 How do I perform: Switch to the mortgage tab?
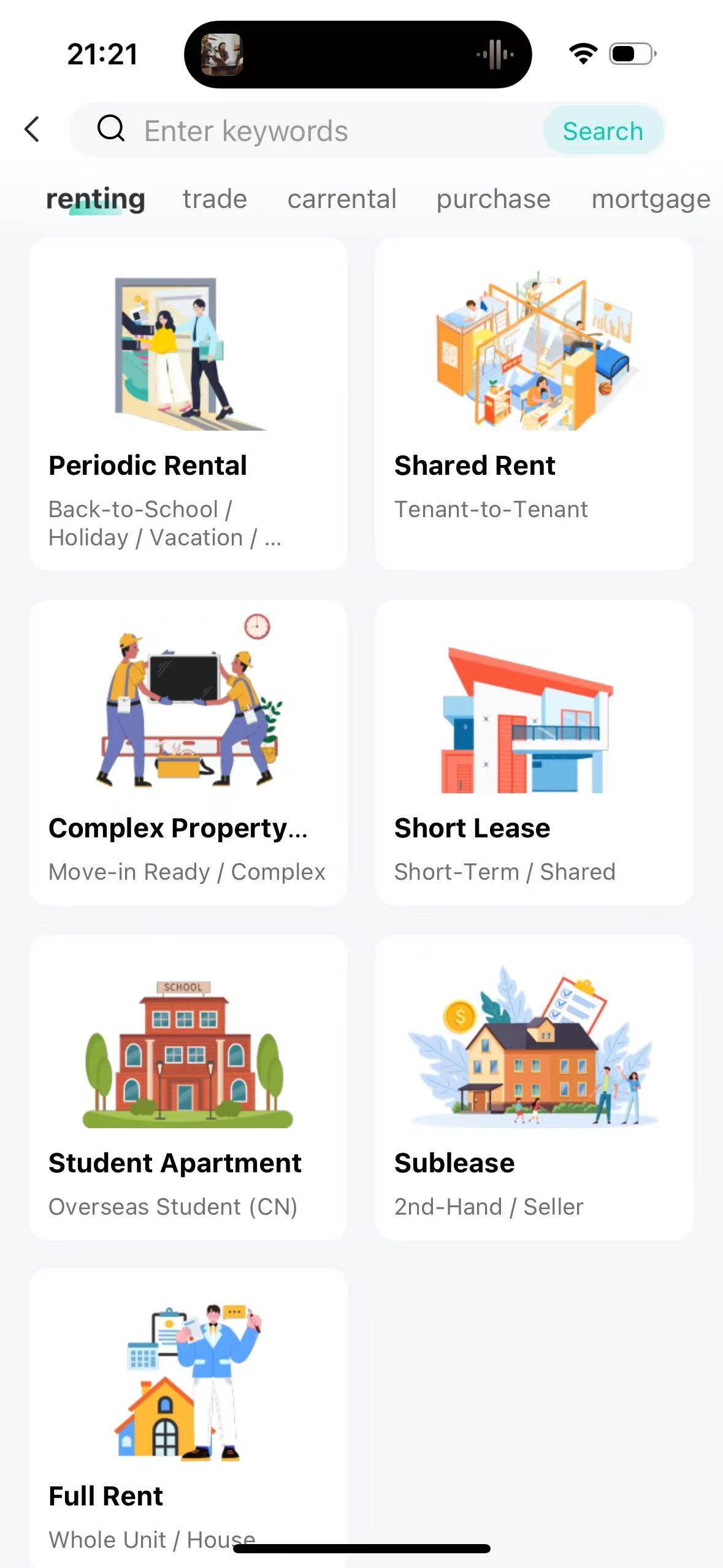(x=650, y=199)
